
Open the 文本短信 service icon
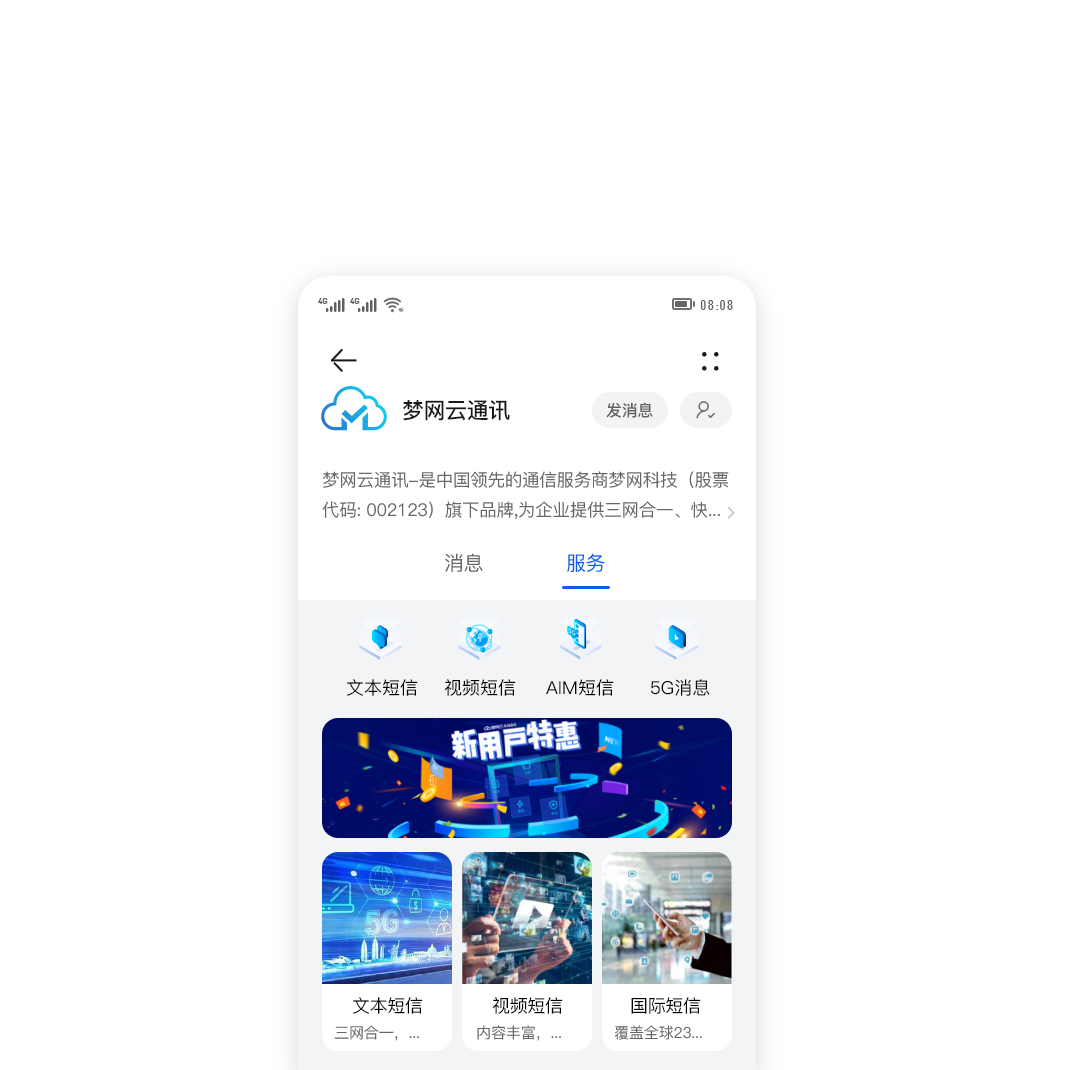click(381, 657)
